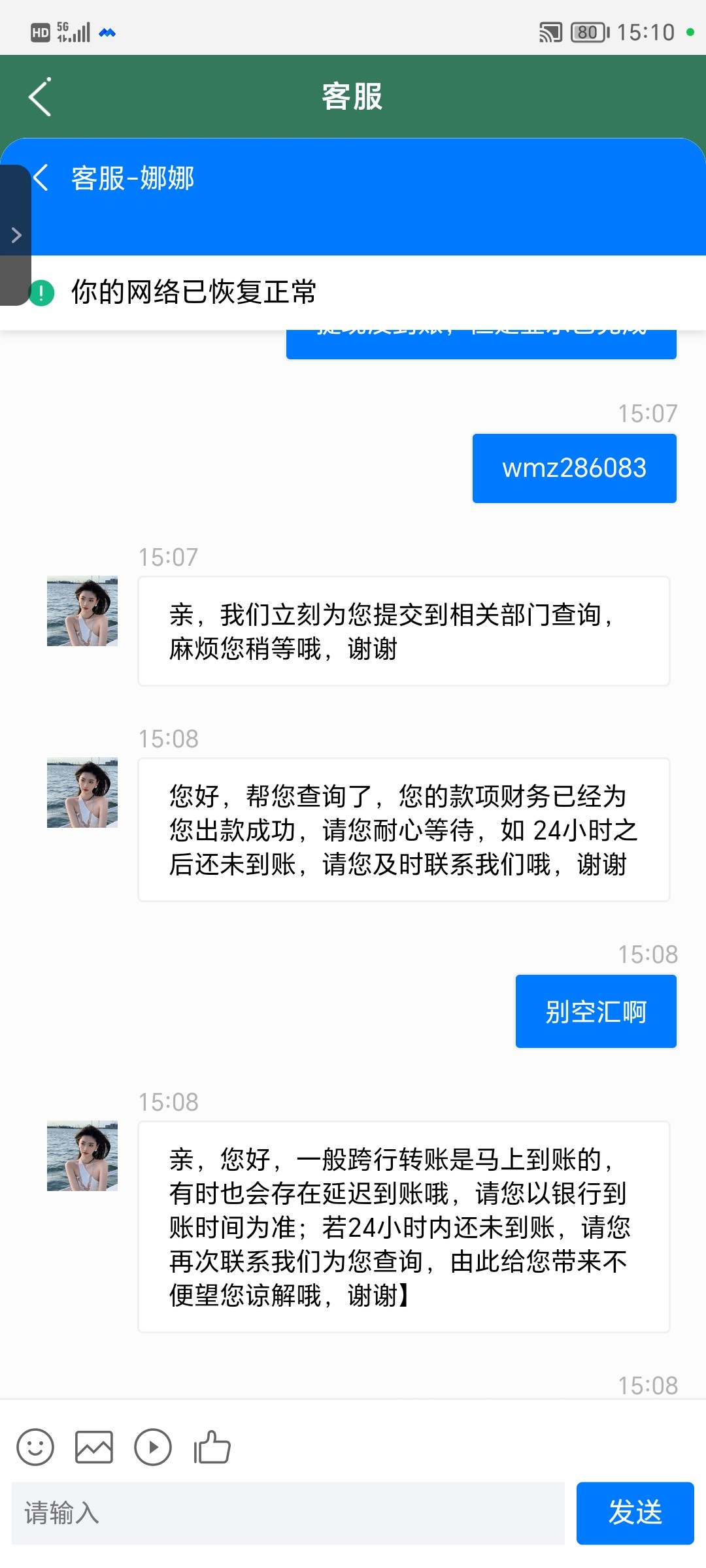Select the 客服 title in header
This screenshot has width=706, height=1568.
click(x=353, y=97)
